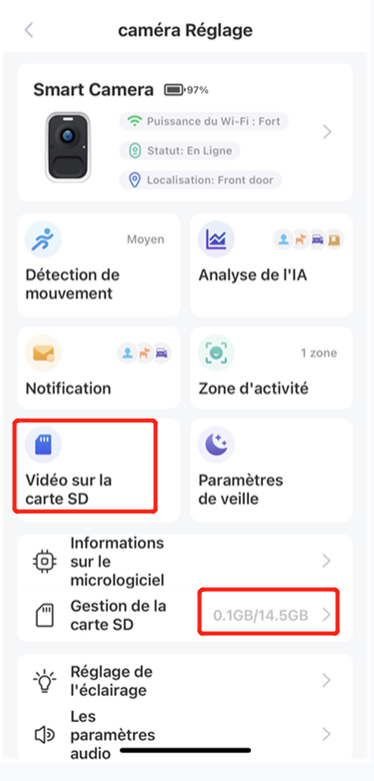The image size is (374, 781).
Task: Open Paramètres de veille
Action: point(271,470)
